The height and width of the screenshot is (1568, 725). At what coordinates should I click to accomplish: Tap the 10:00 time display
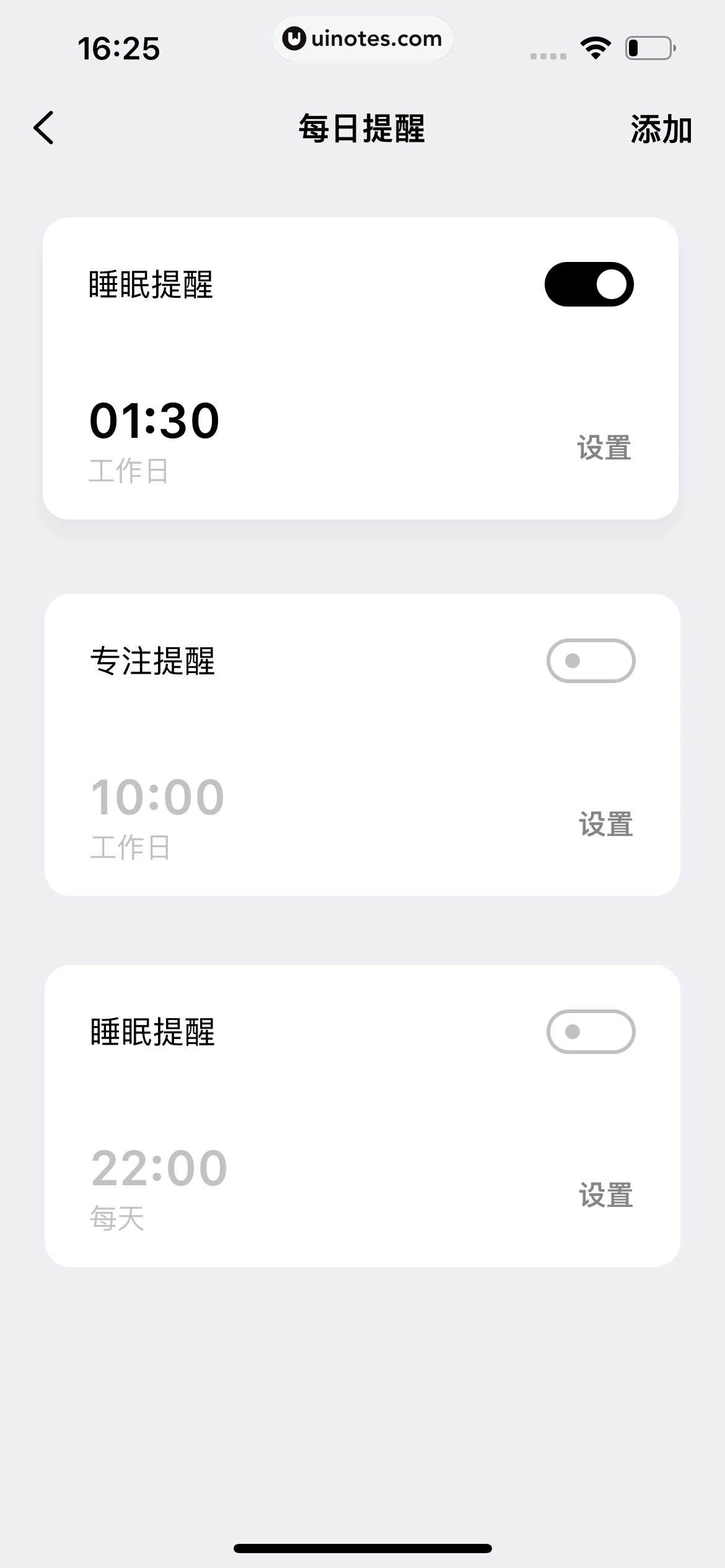tap(158, 796)
